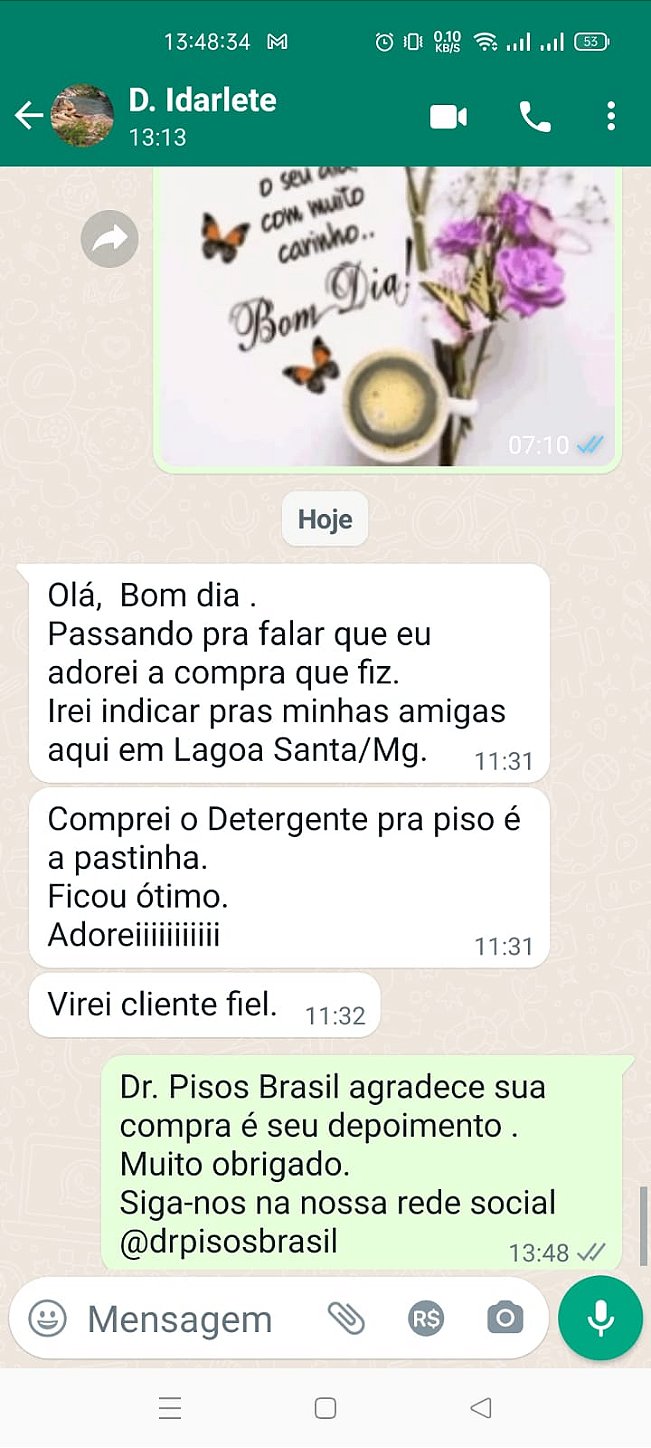Open the recent apps view

[170, 1408]
